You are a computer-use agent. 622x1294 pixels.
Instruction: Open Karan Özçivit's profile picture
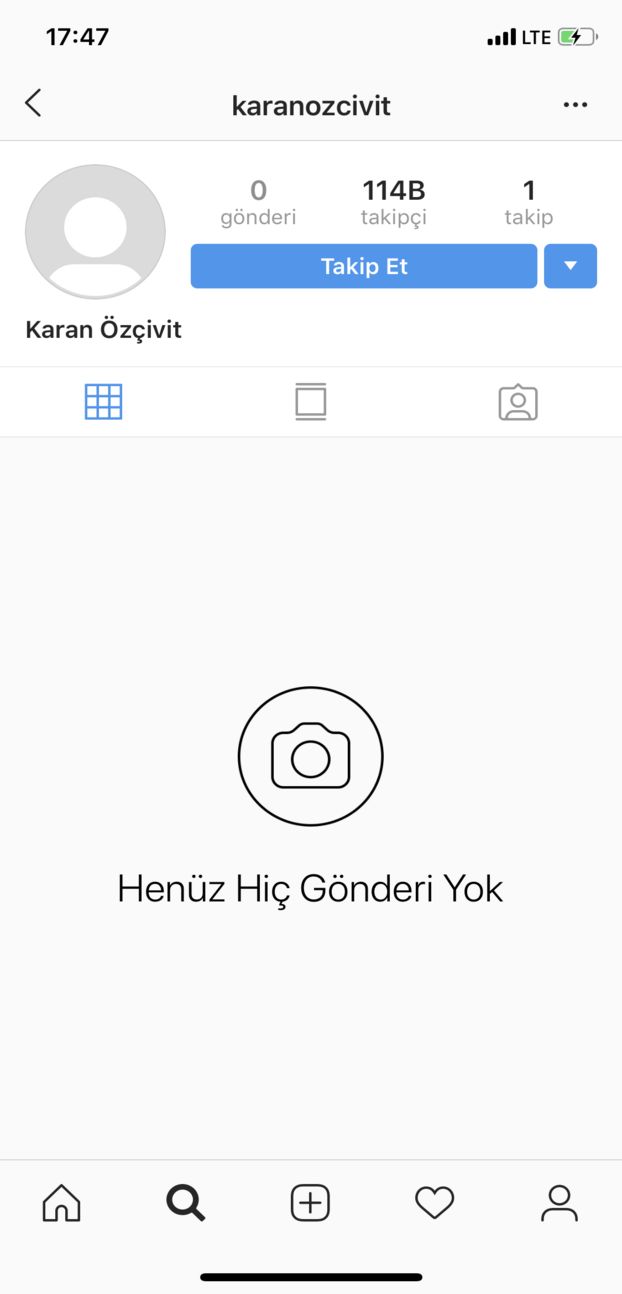tap(95, 232)
